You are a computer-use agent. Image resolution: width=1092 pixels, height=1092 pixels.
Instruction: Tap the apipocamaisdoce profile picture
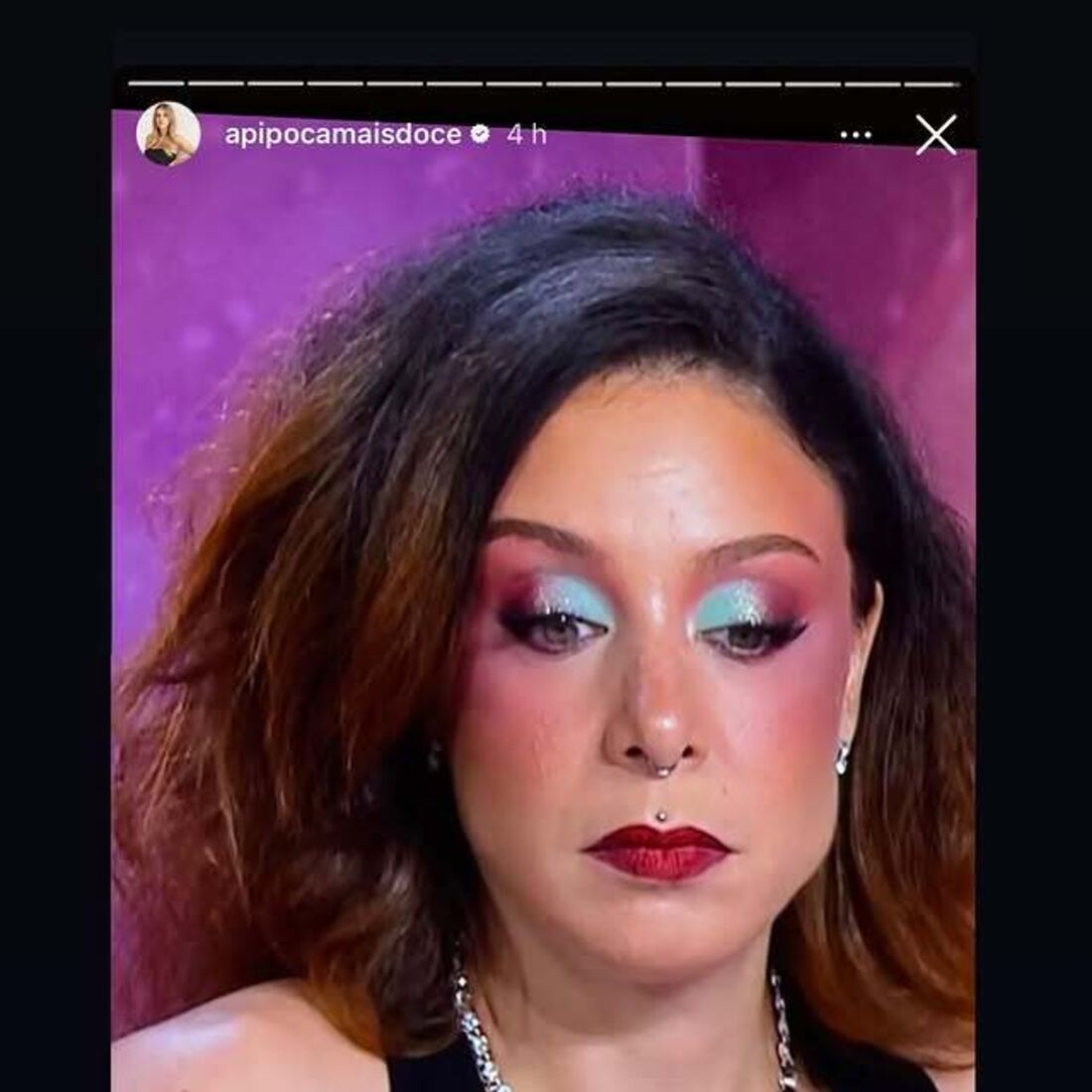pos(168,134)
